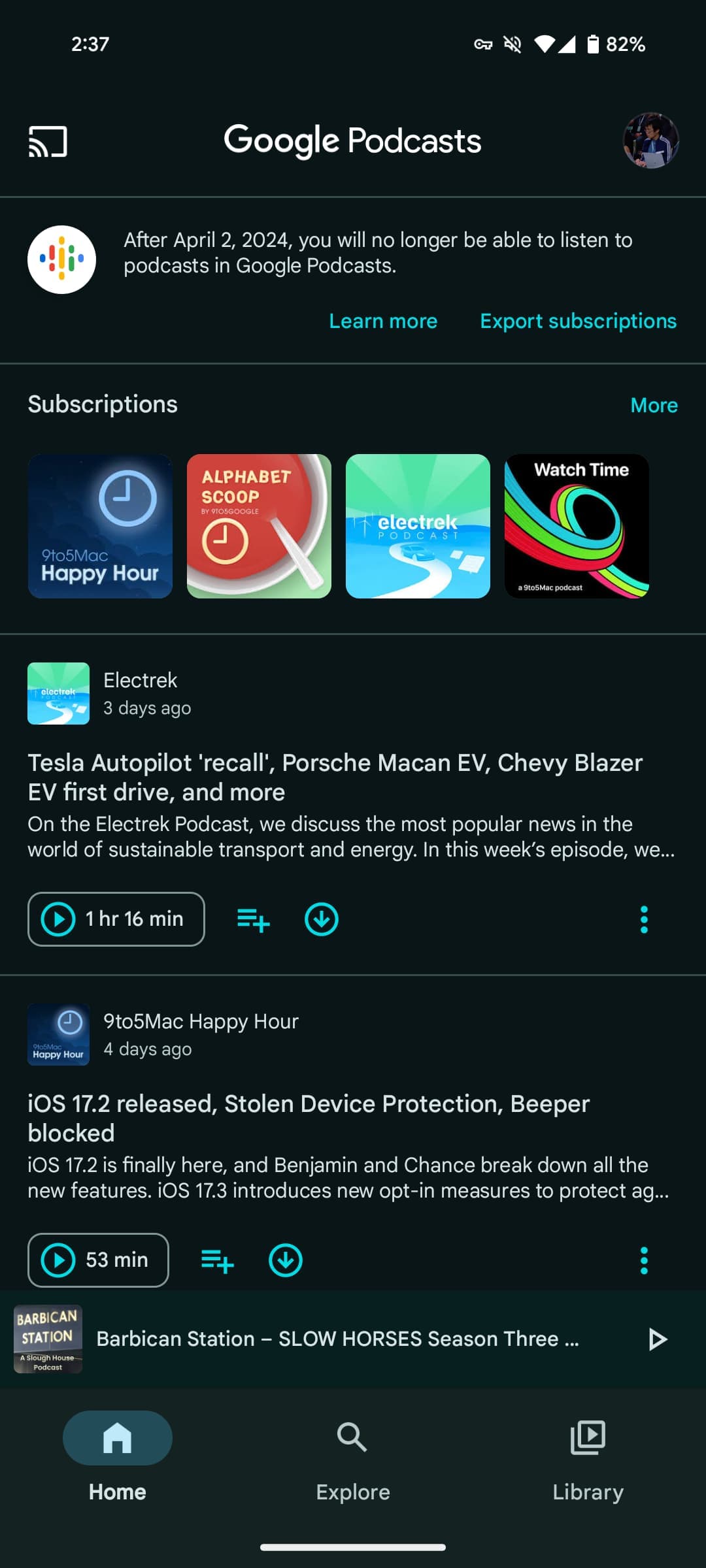This screenshot has height=1568, width=706.
Task: Download the iOS 17.2 episode
Action: 286,1261
